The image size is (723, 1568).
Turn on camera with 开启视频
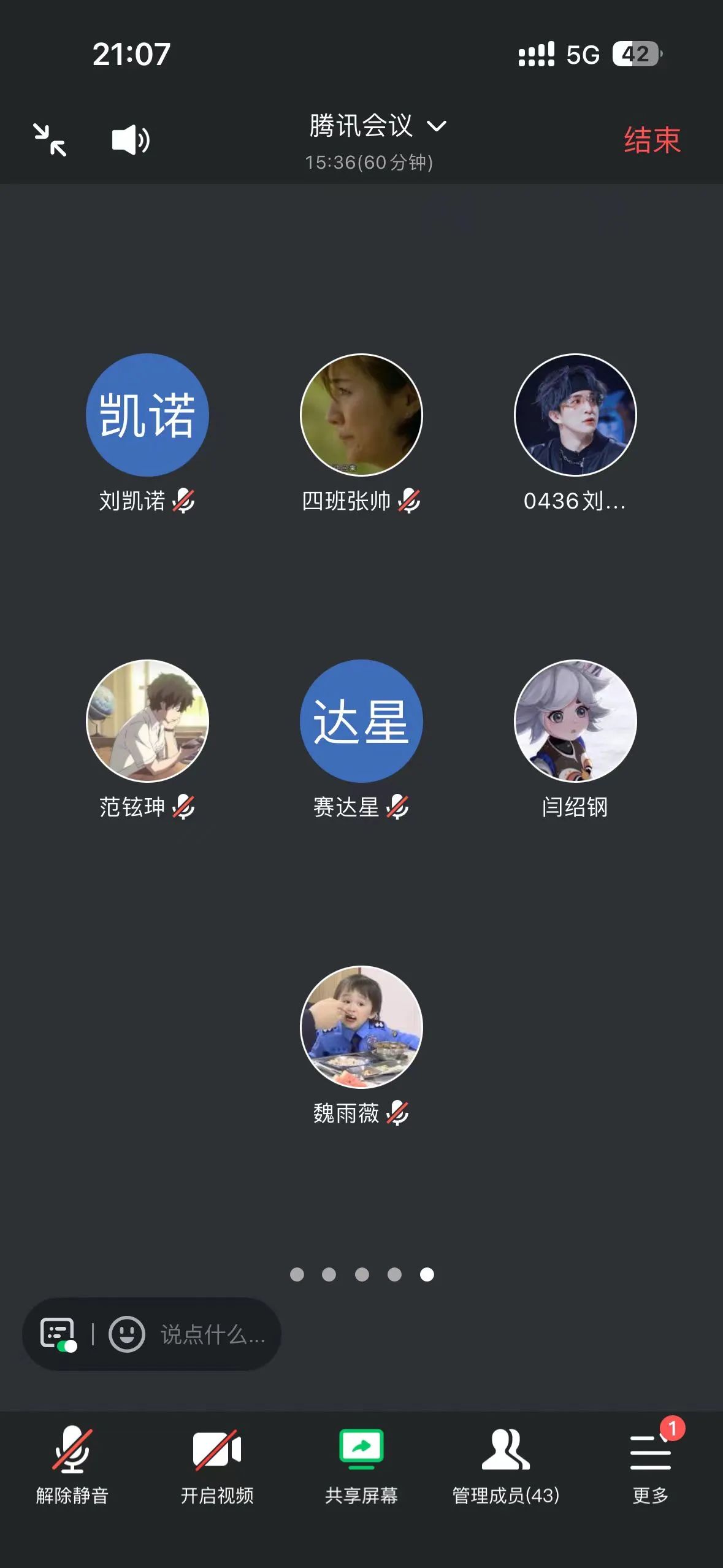pyautogui.click(x=217, y=1464)
